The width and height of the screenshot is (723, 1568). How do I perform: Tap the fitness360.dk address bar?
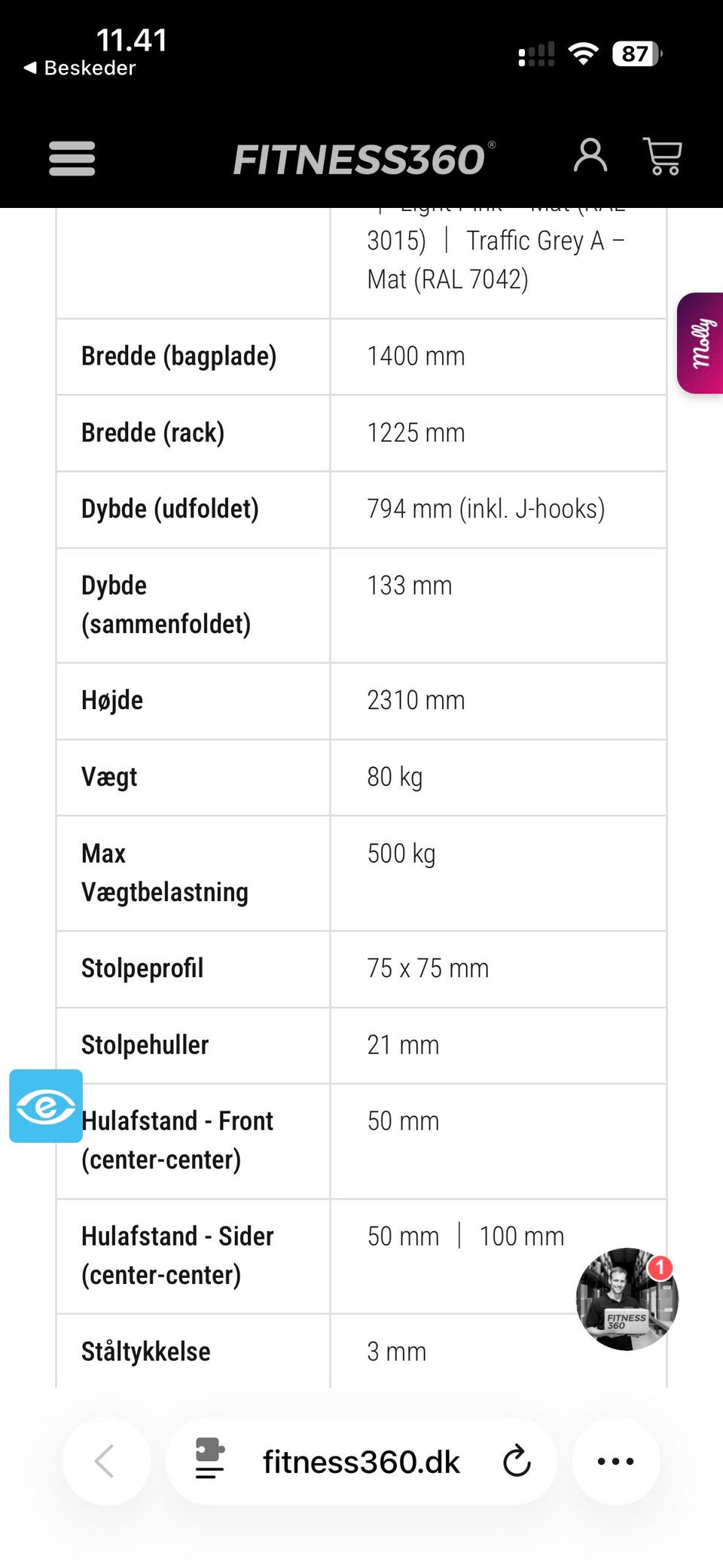[361, 1462]
